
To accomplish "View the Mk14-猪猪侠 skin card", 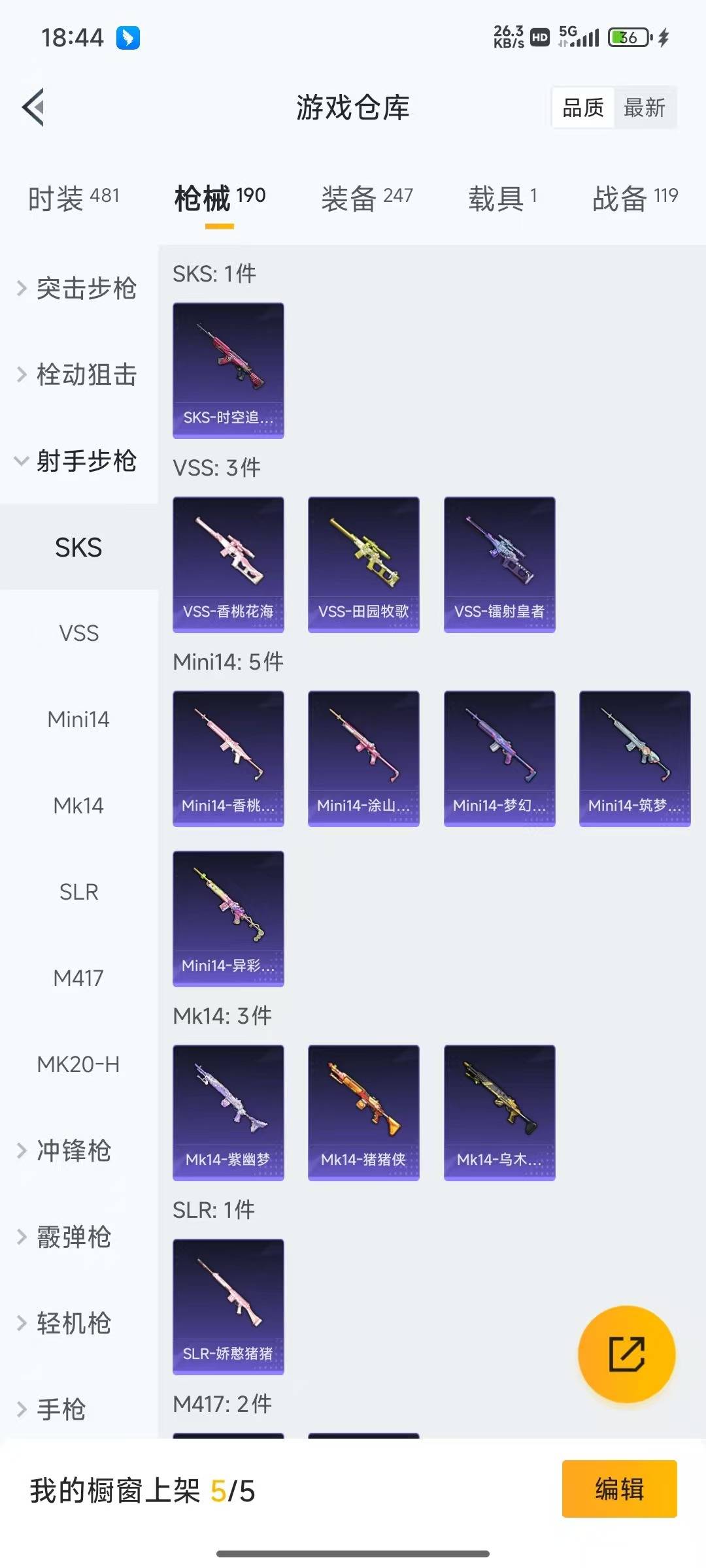I will pyautogui.click(x=363, y=1112).
